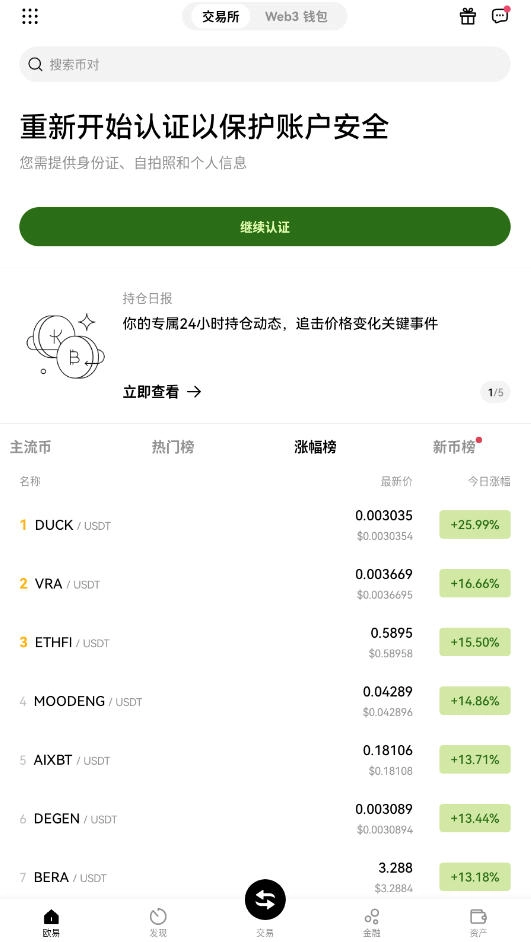Tap the center 交易 swap button
531x942 pixels.
click(x=265, y=901)
